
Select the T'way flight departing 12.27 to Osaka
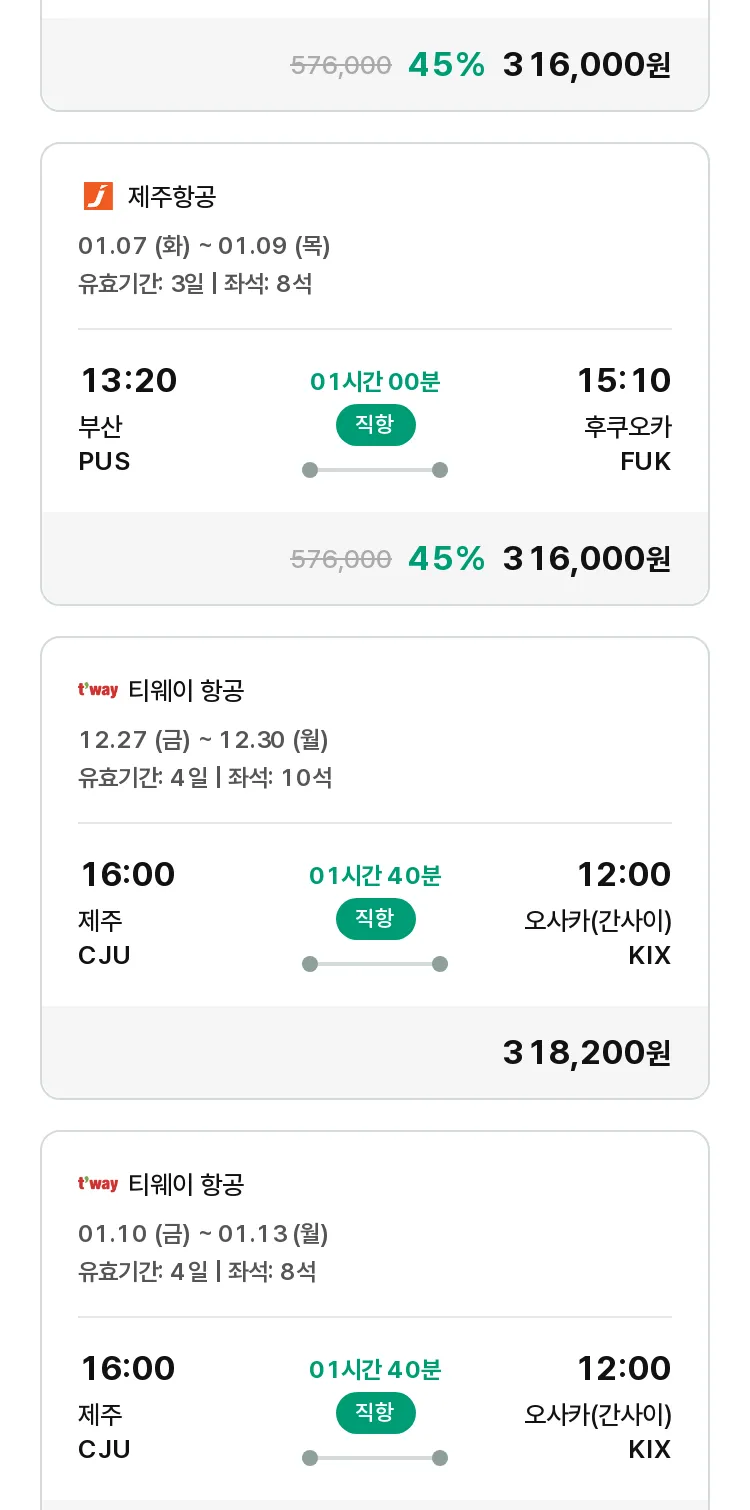pos(375,868)
